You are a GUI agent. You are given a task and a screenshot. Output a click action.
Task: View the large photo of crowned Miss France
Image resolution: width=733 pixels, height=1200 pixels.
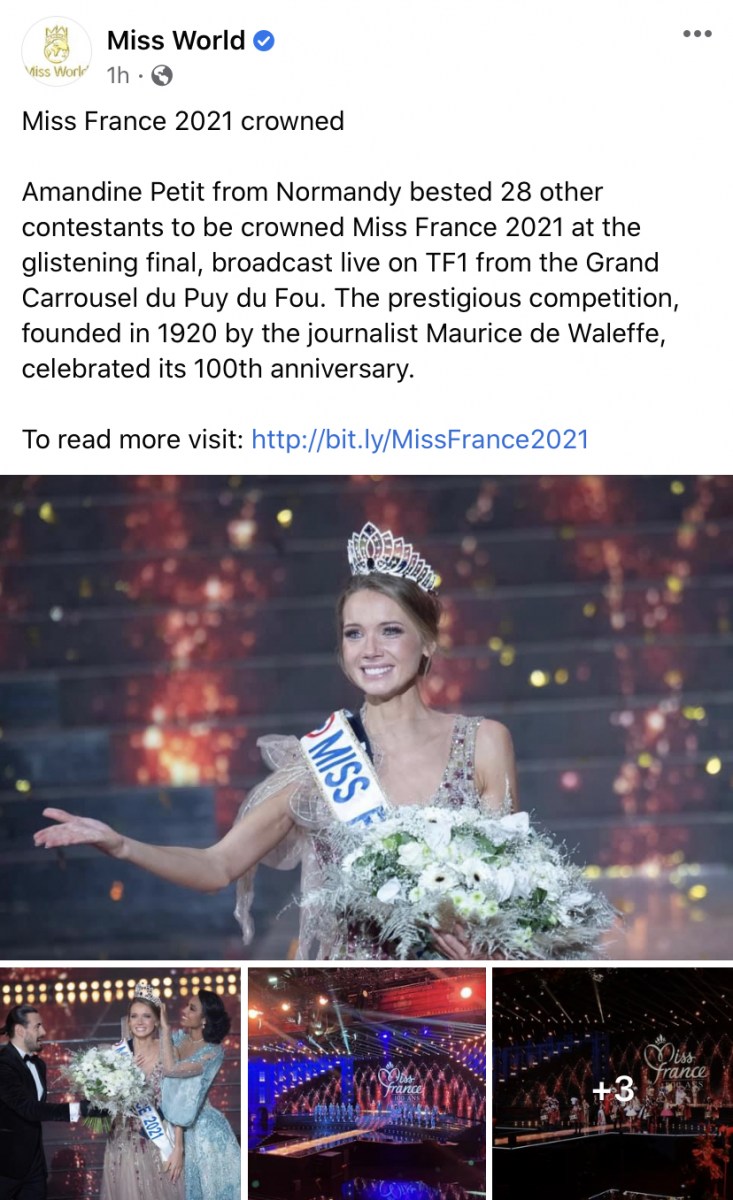click(x=366, y=717)
